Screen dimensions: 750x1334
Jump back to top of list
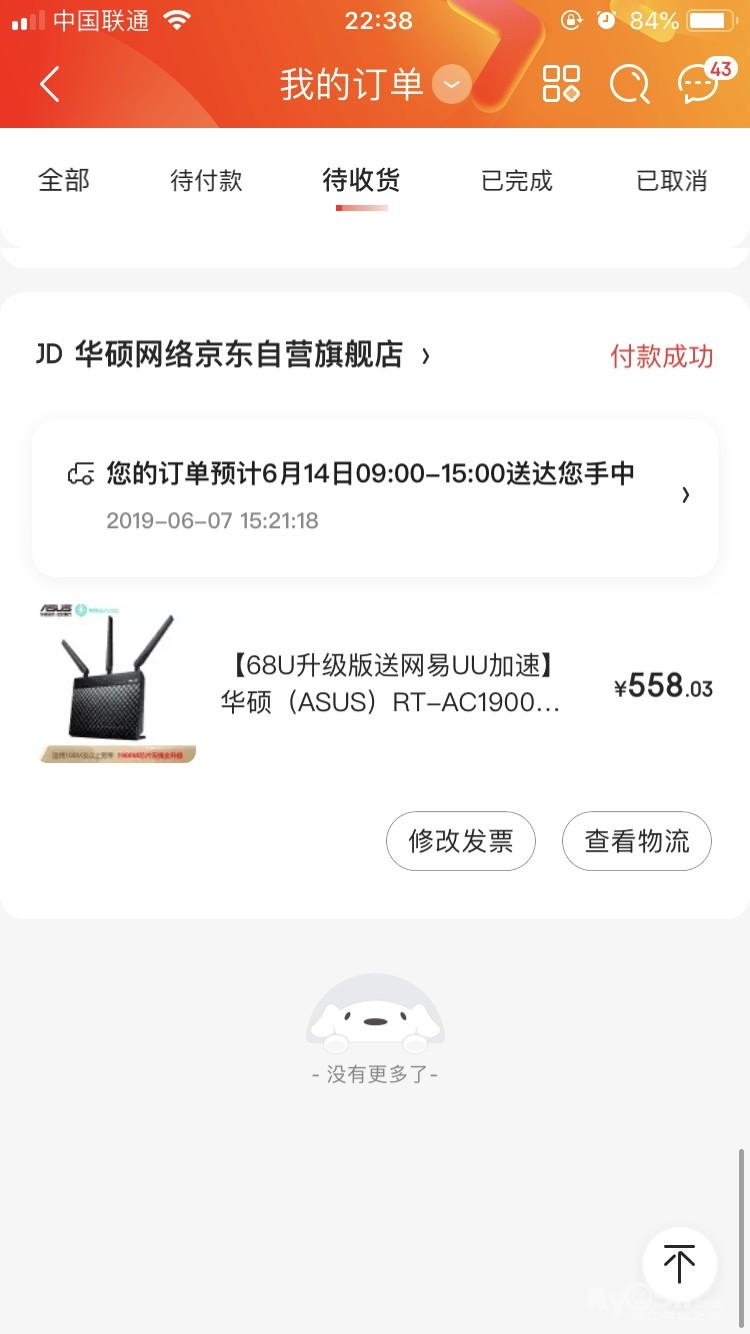(679, 1263)
